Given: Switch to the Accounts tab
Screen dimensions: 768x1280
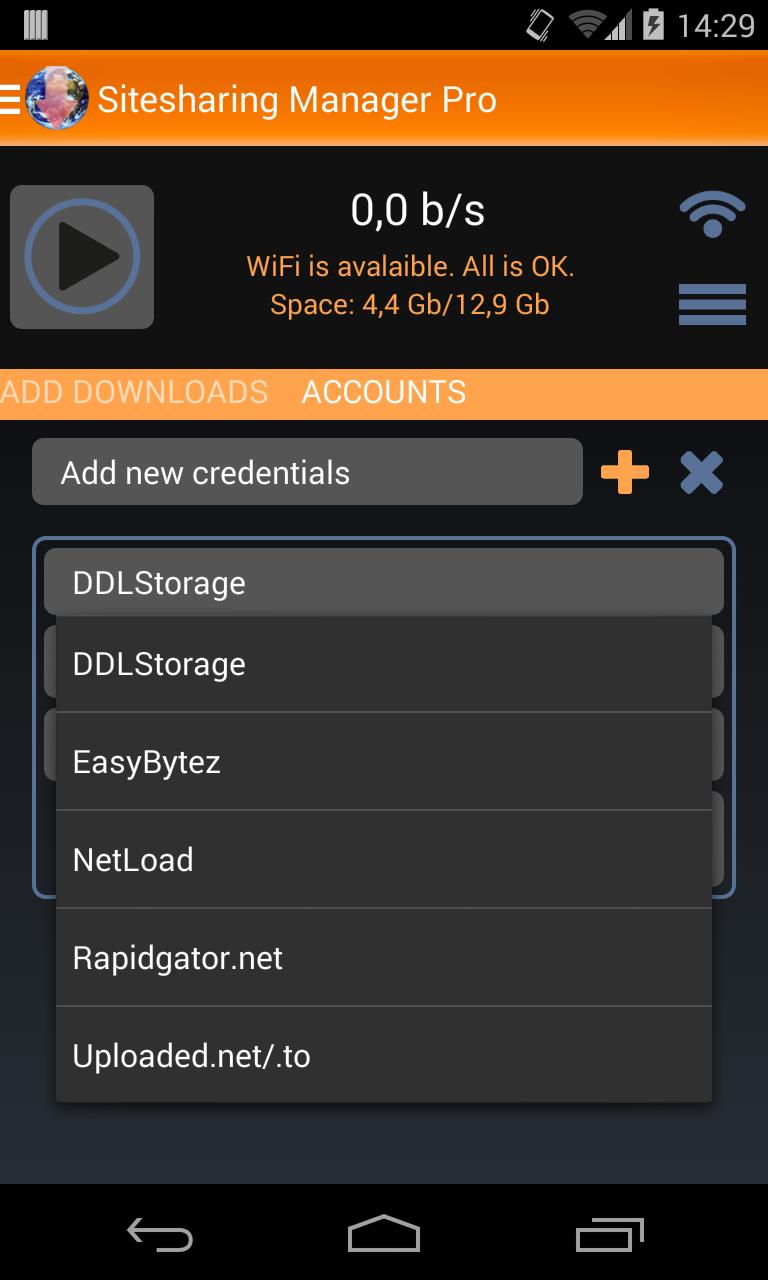Looking at the screenshot, I should [384, 392].
